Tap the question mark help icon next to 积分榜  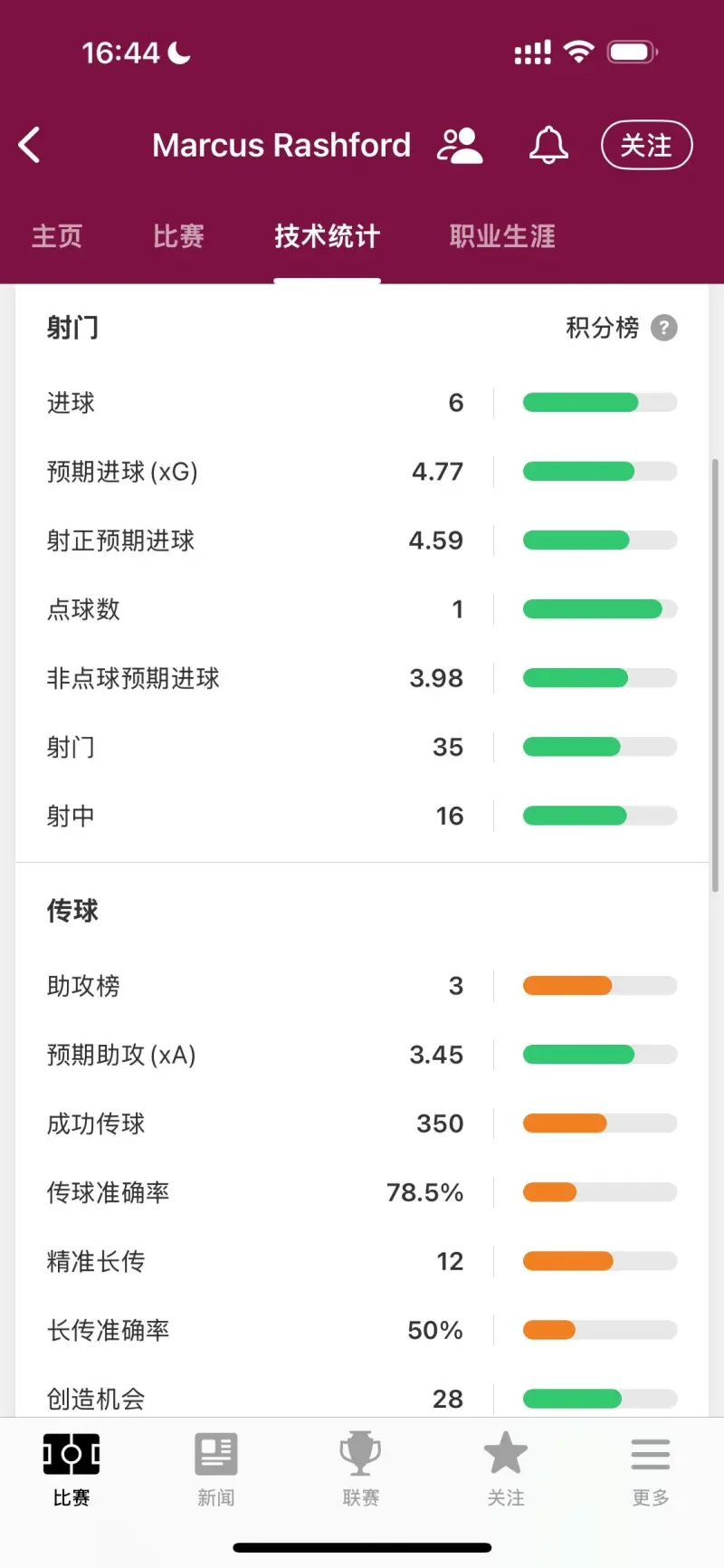click(664, 328)
